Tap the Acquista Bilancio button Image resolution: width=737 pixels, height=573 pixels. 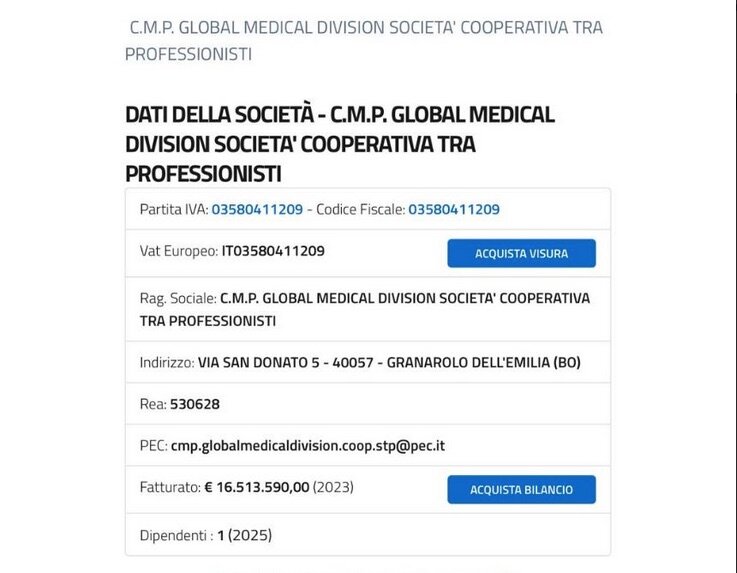click(x=521, y=489)
